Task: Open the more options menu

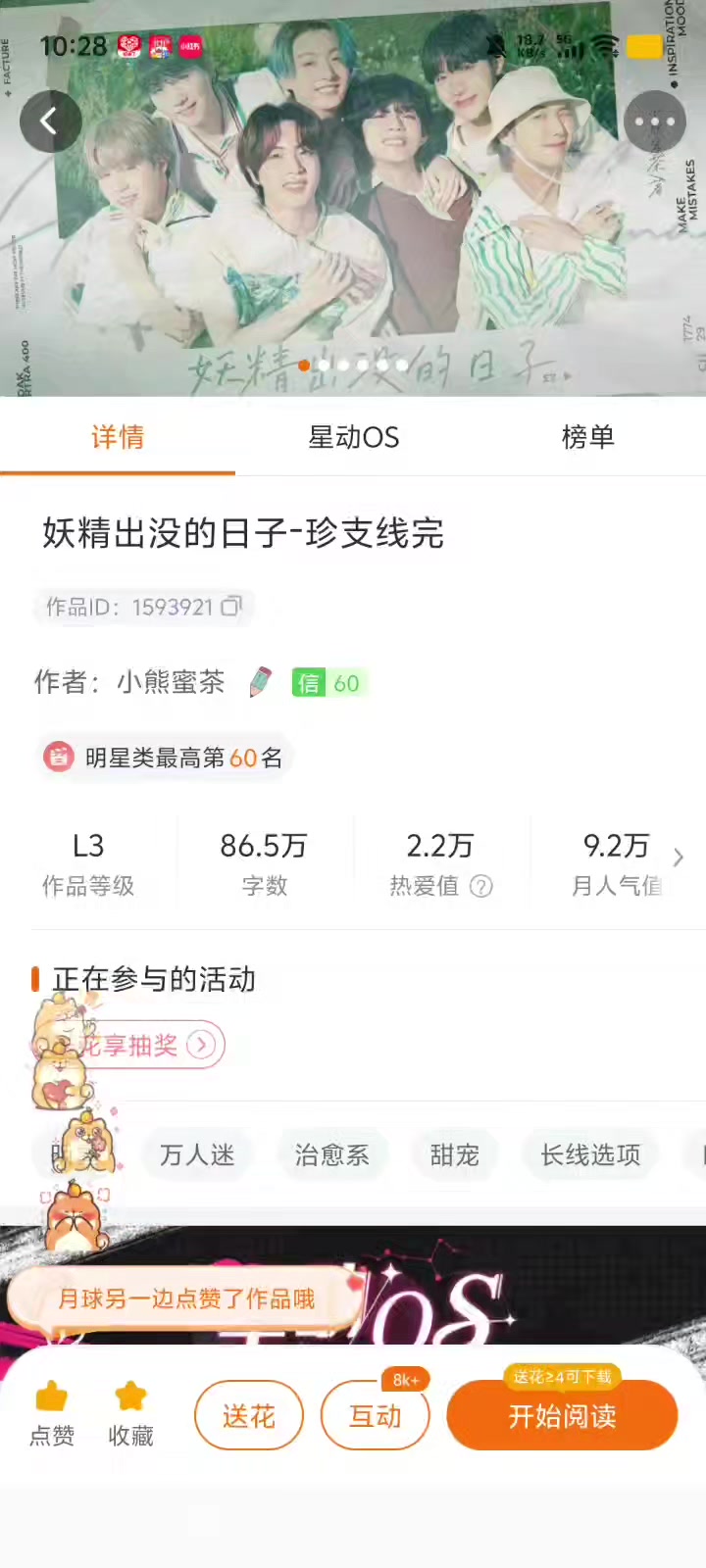Action: 654,122
